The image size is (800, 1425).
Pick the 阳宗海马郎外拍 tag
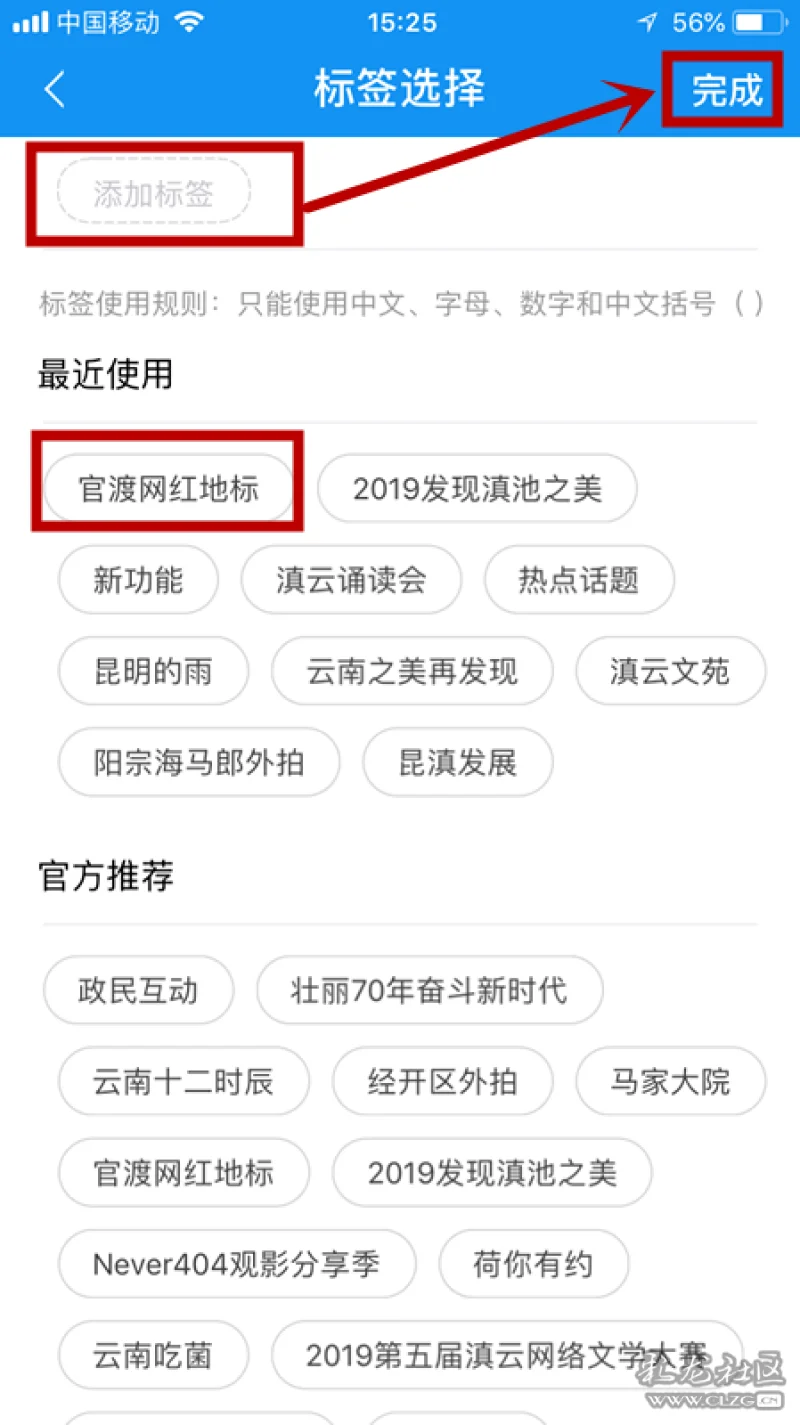[199, 763]
